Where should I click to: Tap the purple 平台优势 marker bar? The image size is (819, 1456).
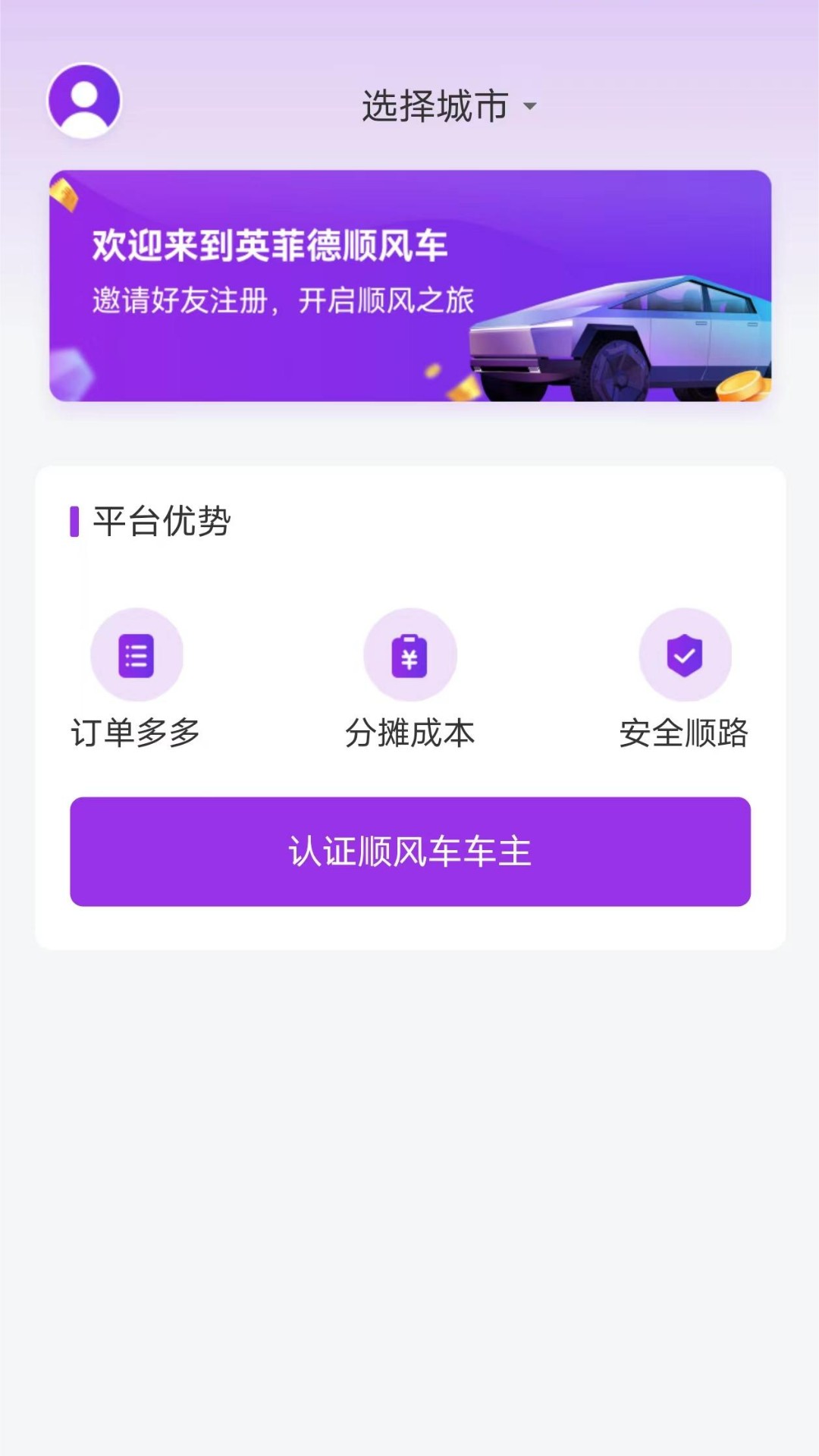(74, 521)
